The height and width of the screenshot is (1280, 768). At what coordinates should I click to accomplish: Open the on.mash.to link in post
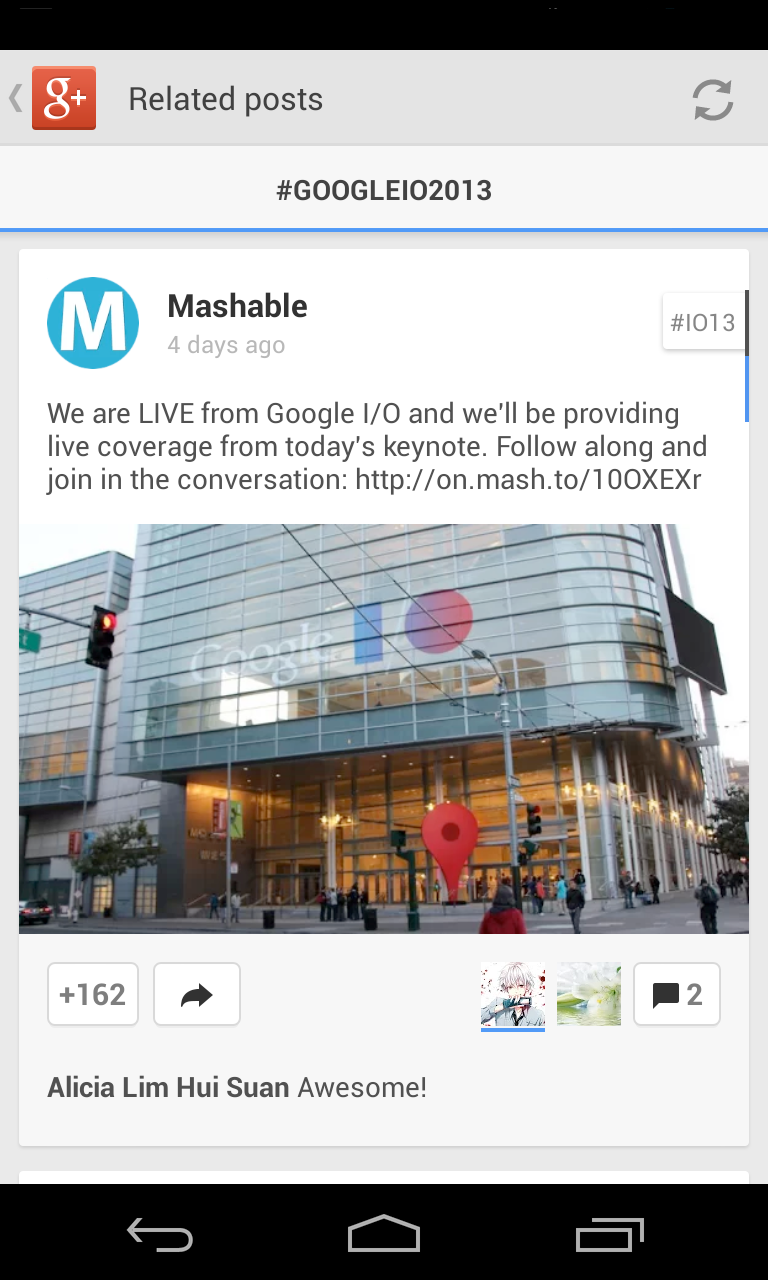(528, 479)
